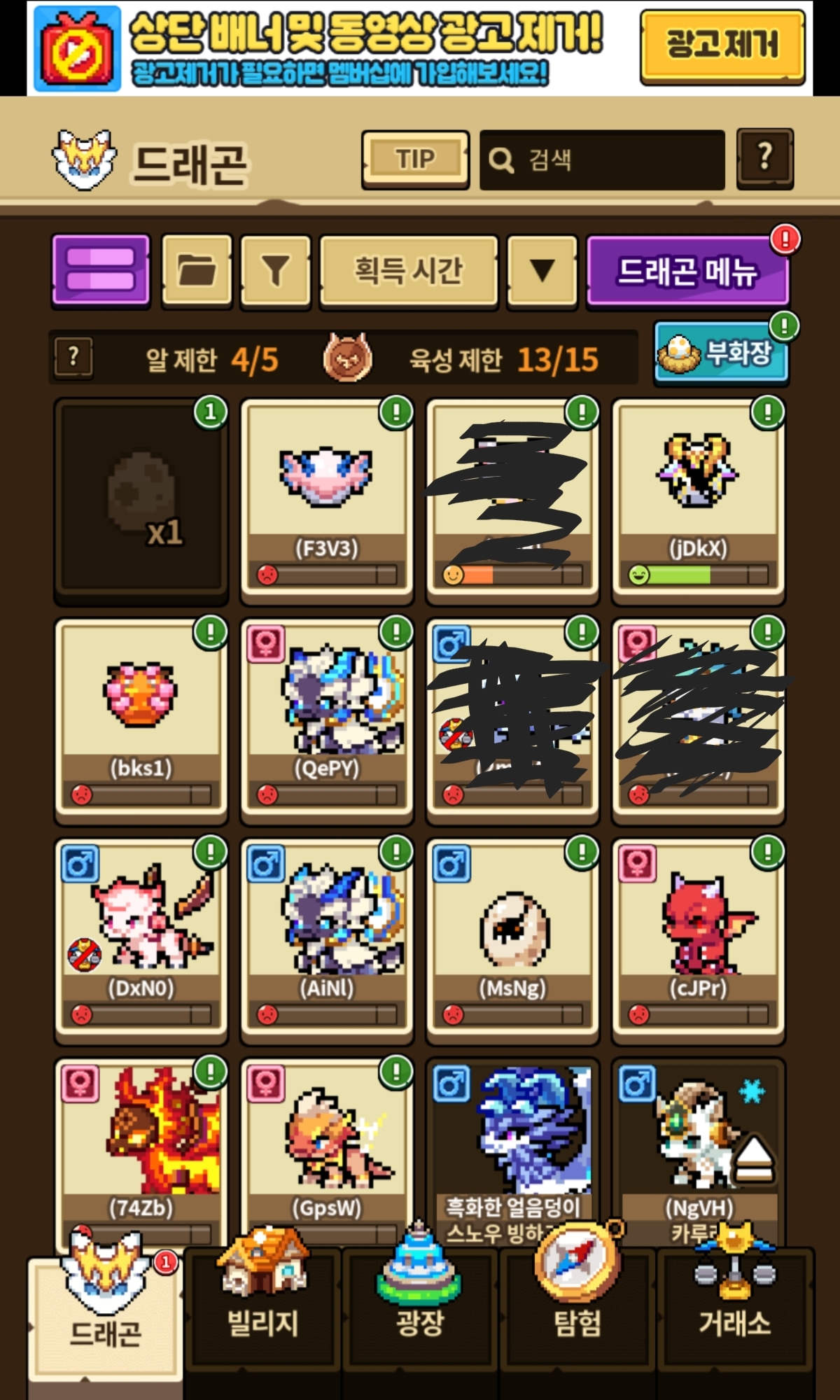Tap the sort order down arrow
This screenshot has height=1400, width=840.
[x=542, y=271]
